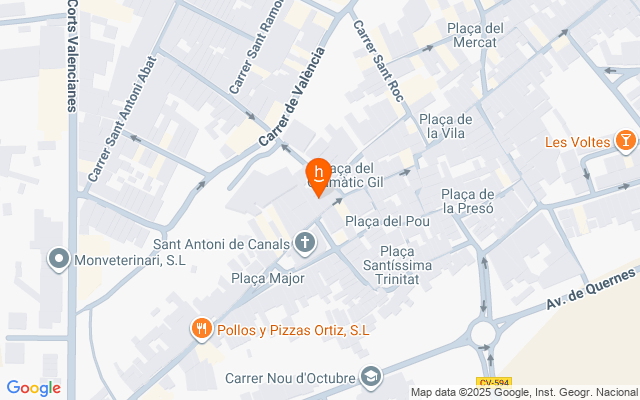Open Sant Antoni de Canals church pin
This screenshot has width=640, height=400.
[305, 244]
